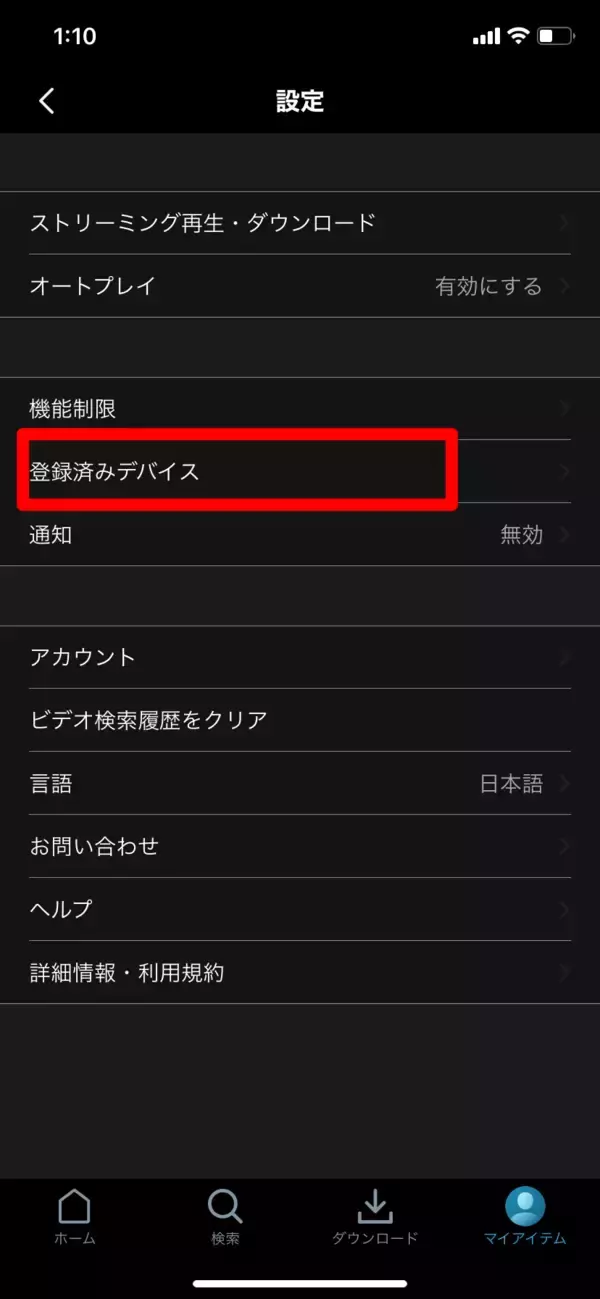This screenshot has width=600, height=1299.
Task: Switch to the 検索 tab
Action: tap(225, 1218)
